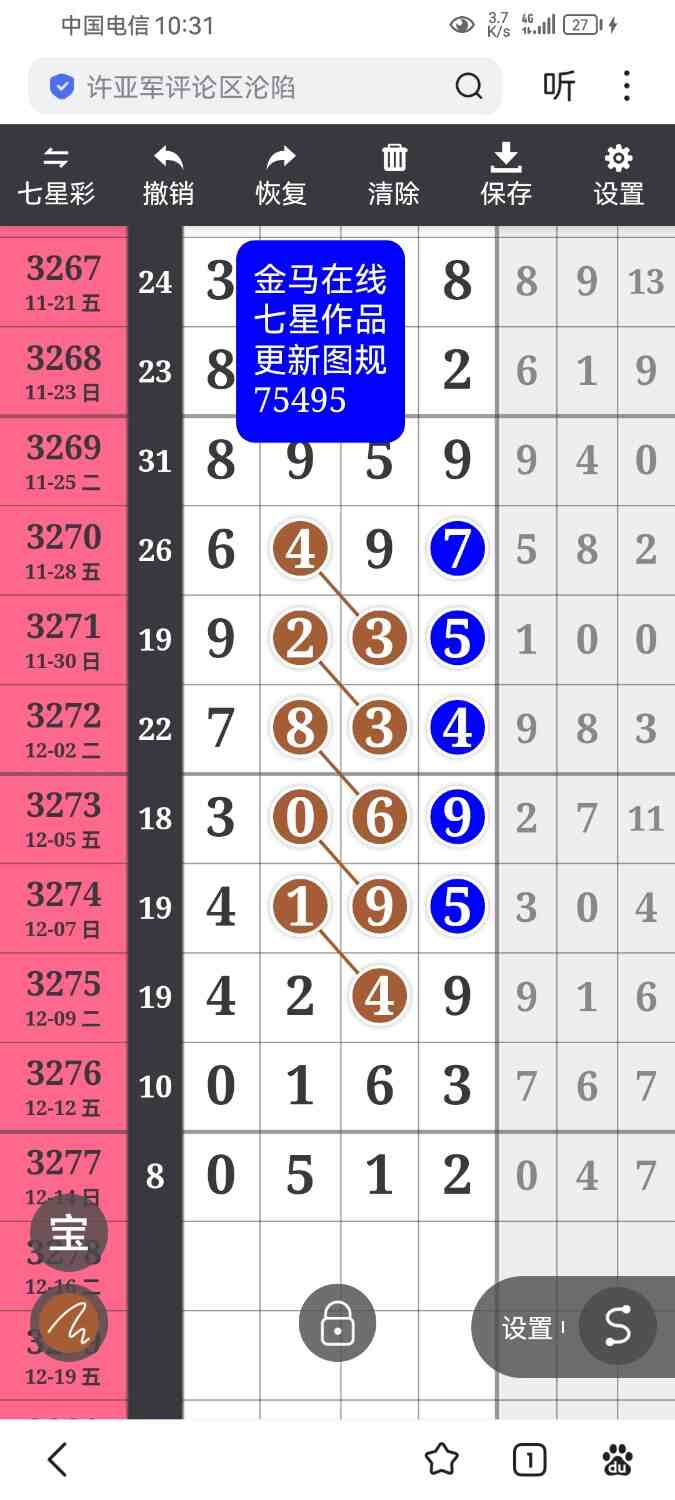This screenshot has height=1500, width=675.
Task: Tap the round 宝 floating button
Action: 69,1233
